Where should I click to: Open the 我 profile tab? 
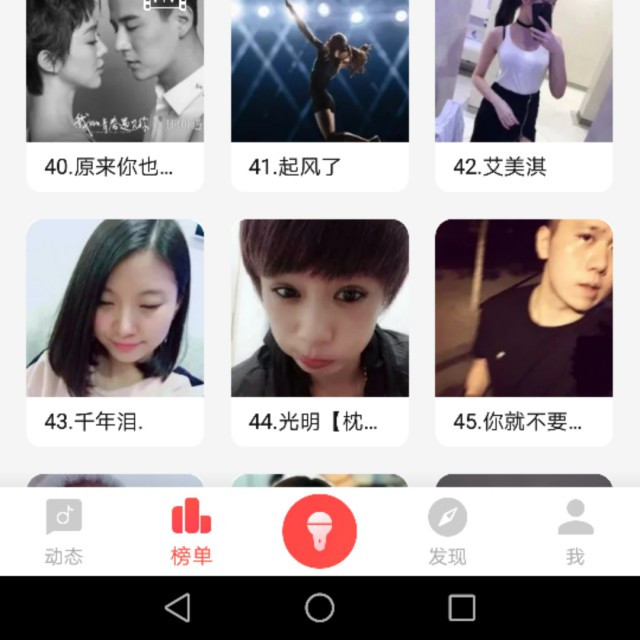click(x=576, y=532)
